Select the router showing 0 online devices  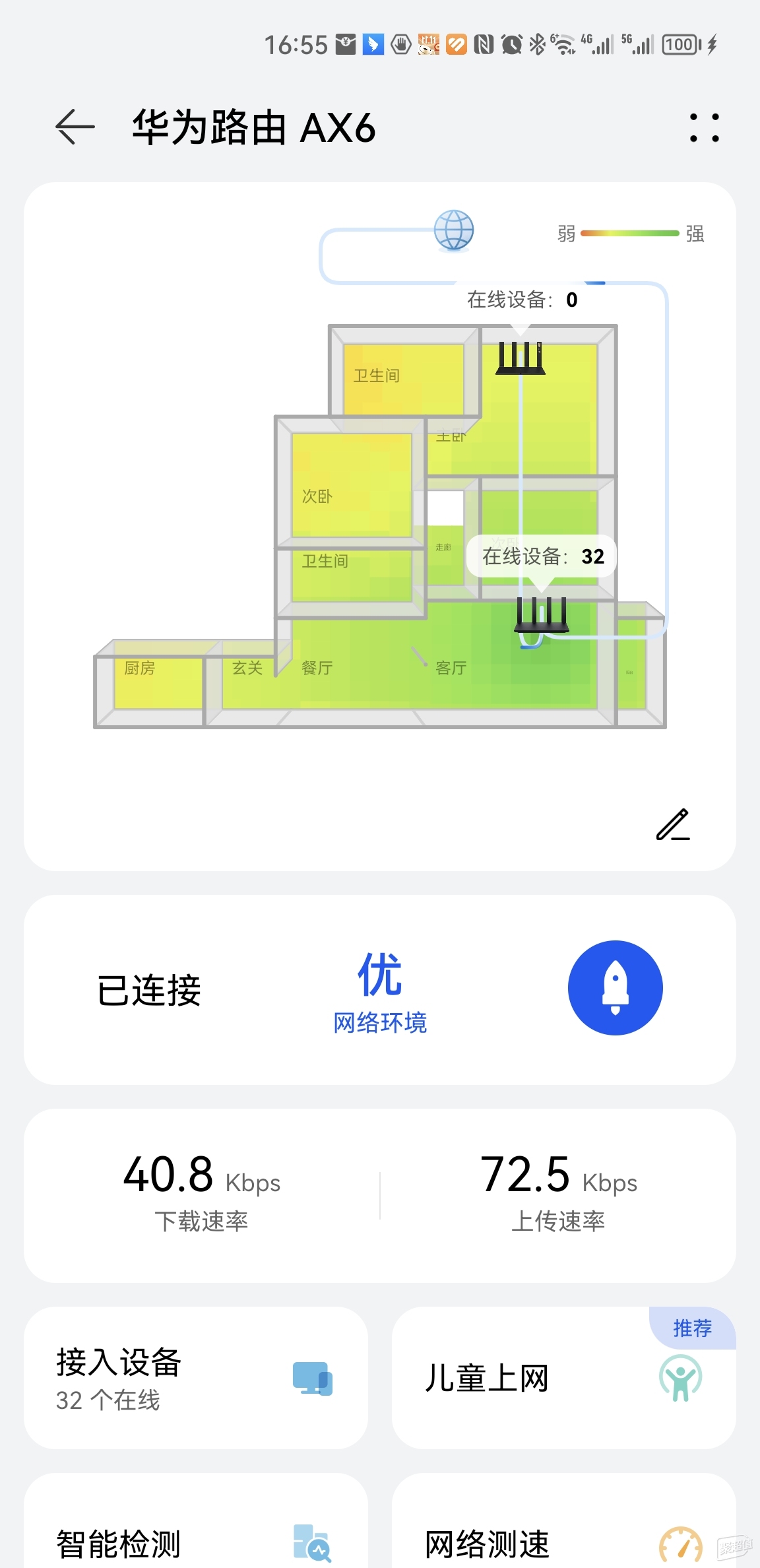tap(521, 358)
